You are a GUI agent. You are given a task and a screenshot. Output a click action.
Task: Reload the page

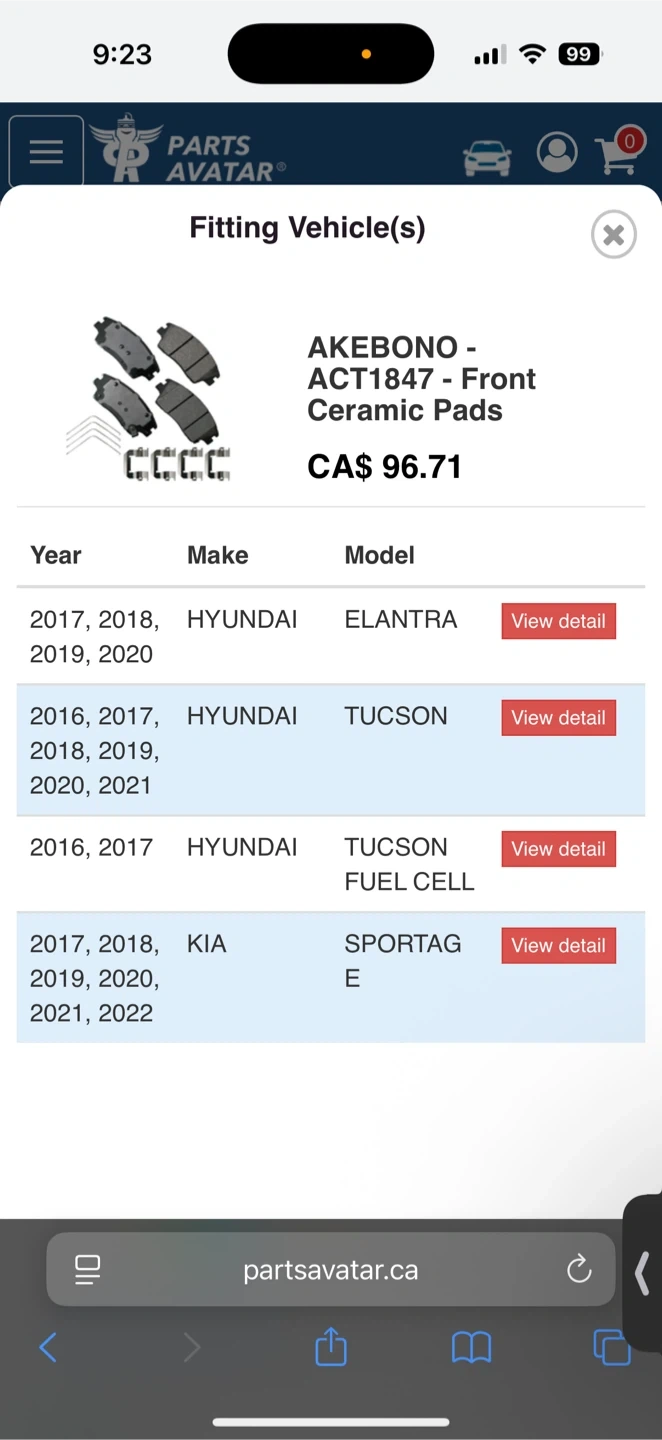click(579, 1270)
